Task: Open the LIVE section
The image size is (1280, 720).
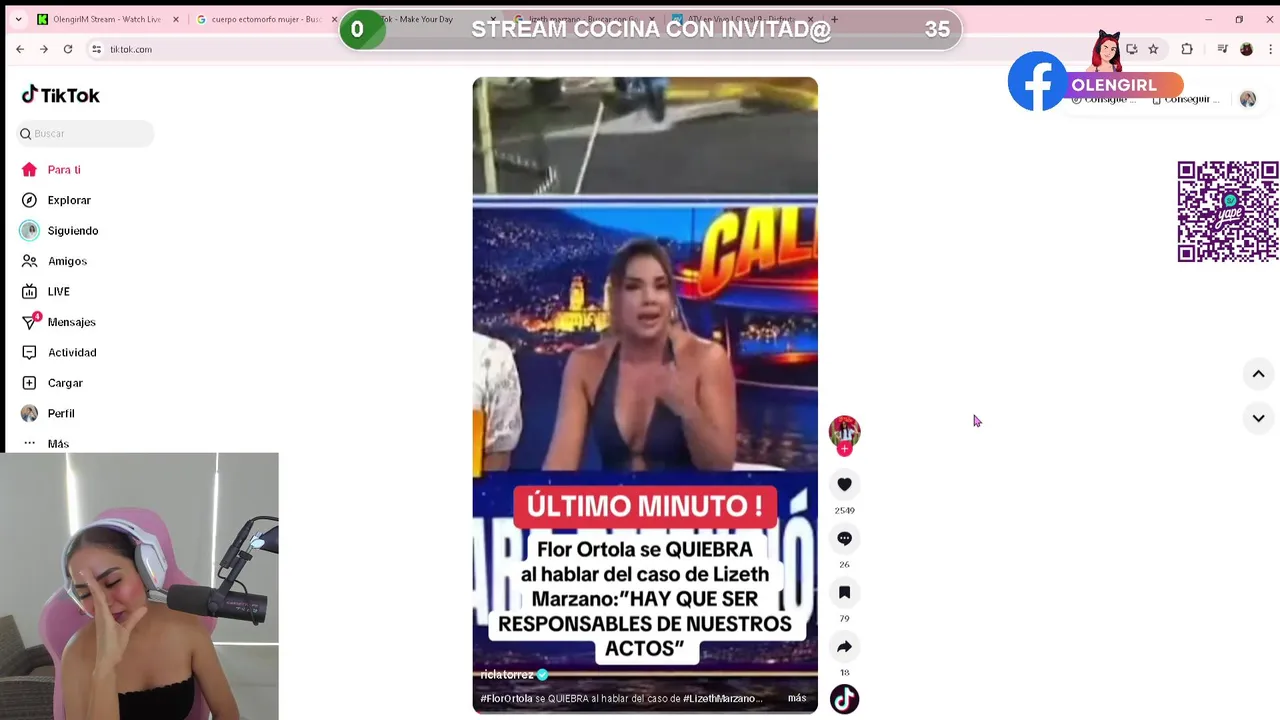Action: click(58, 292)
